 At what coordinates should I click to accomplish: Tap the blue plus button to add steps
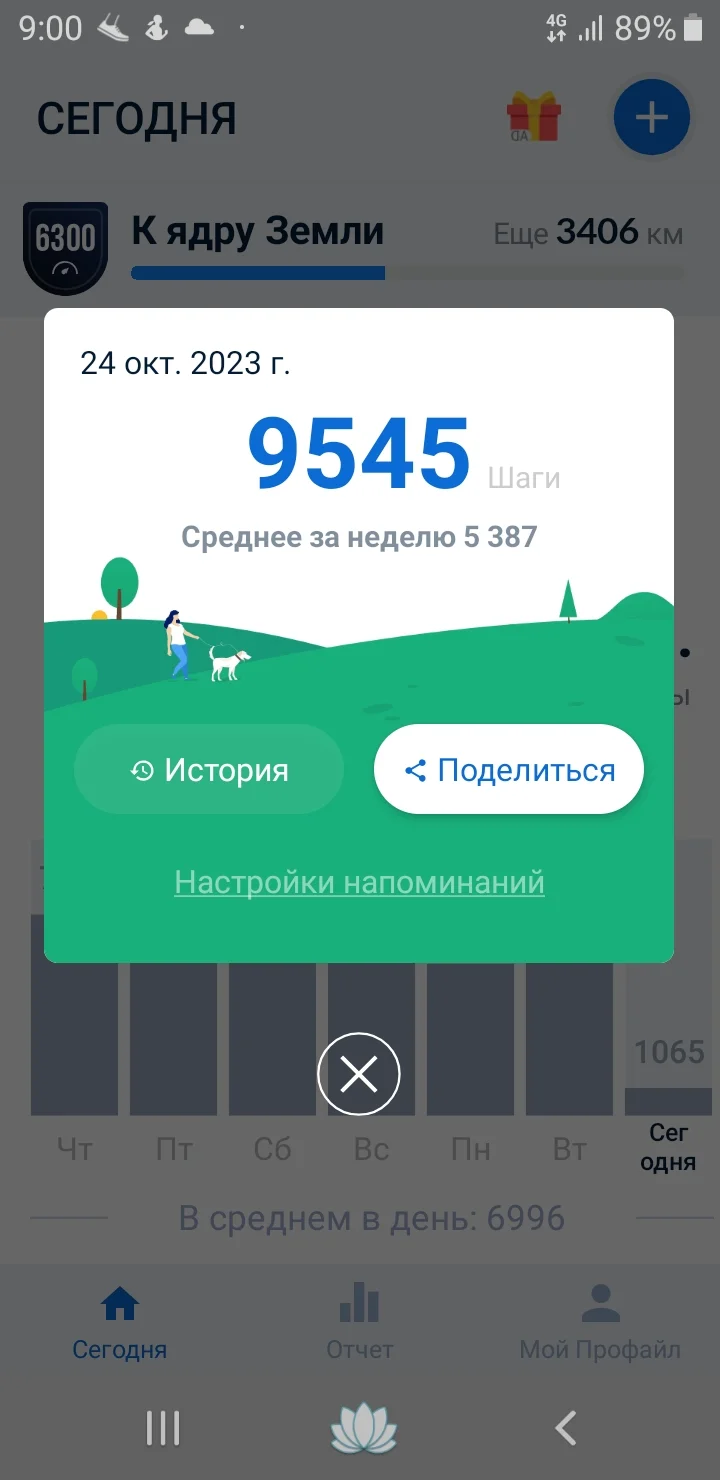[x=651, y=117]
